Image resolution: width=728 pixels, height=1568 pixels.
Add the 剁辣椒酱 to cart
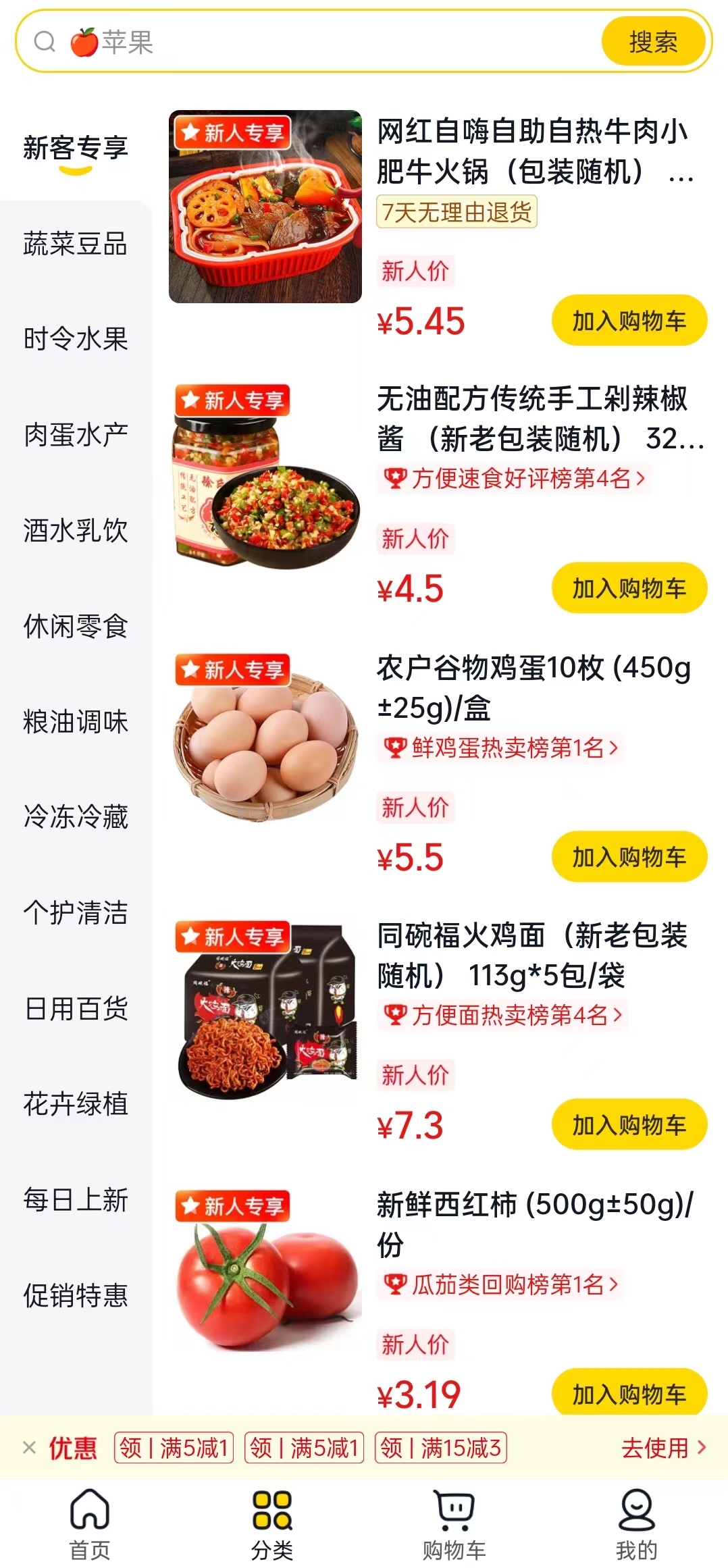629,588
